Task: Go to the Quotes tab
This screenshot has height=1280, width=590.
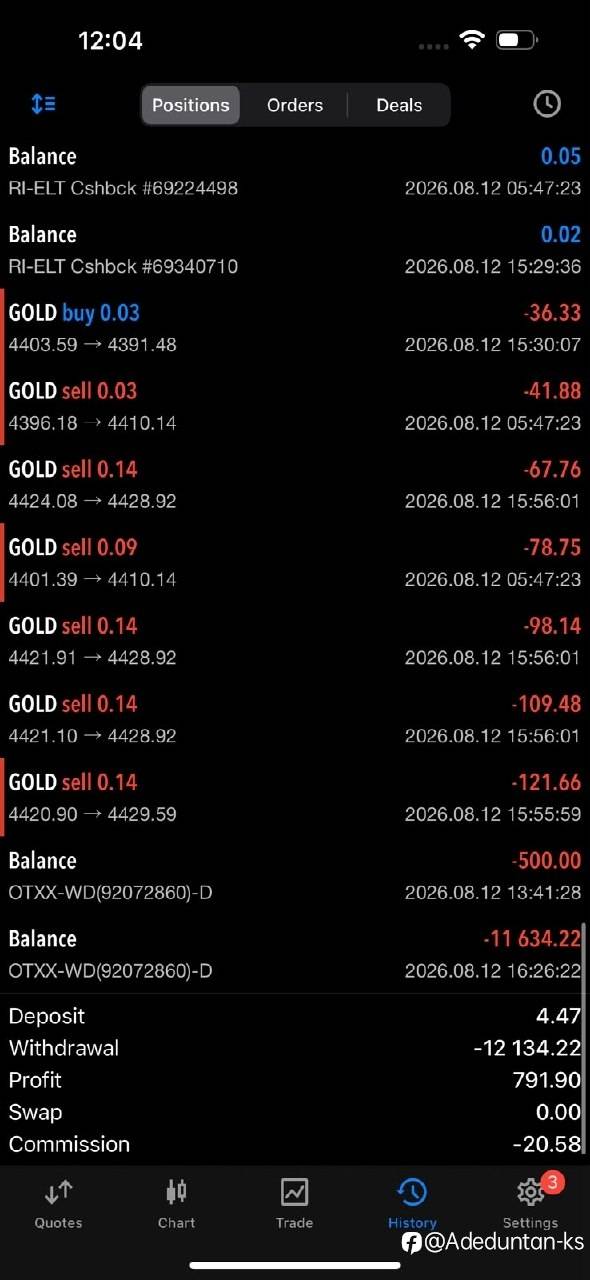Action: pyautogui.click(x=59, y=1203)
